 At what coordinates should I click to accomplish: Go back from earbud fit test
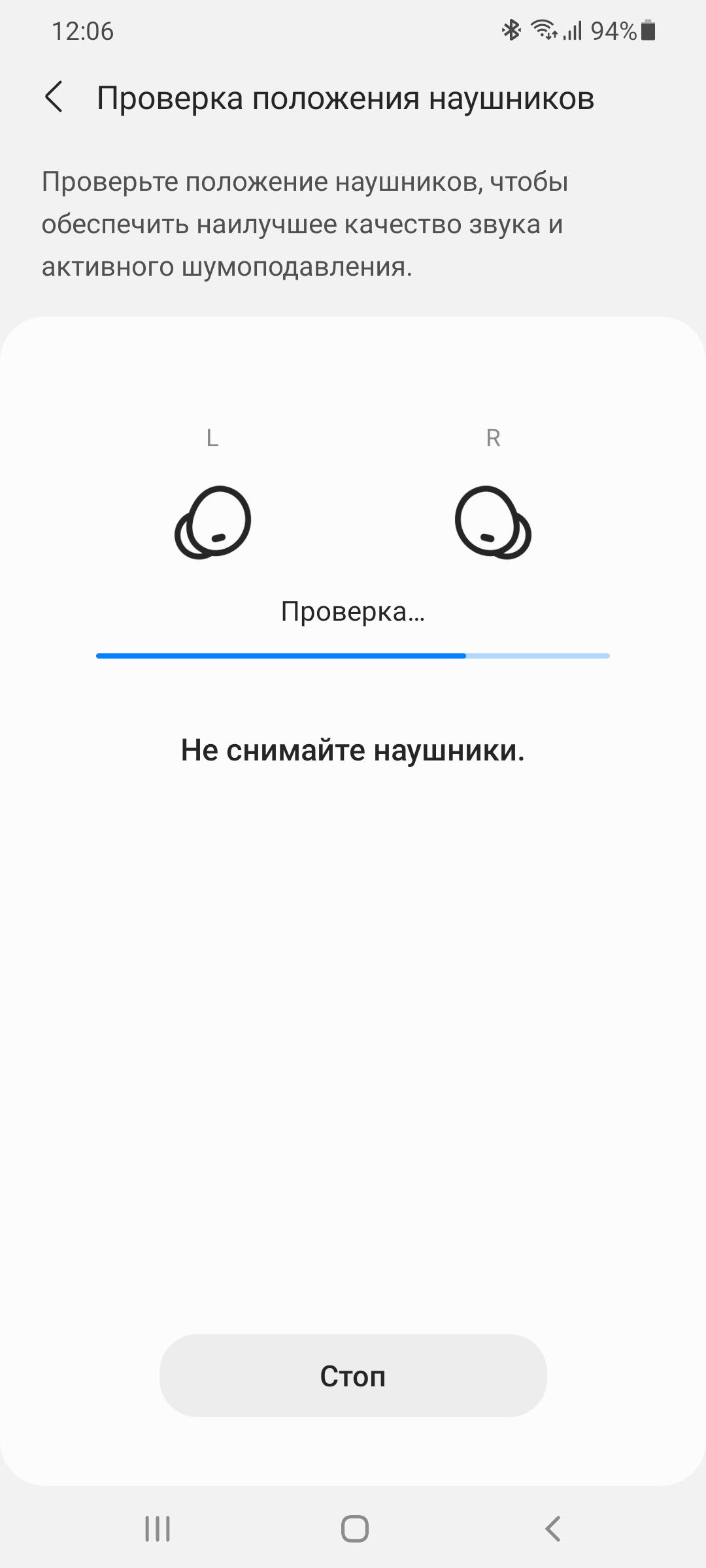[54, 98]
